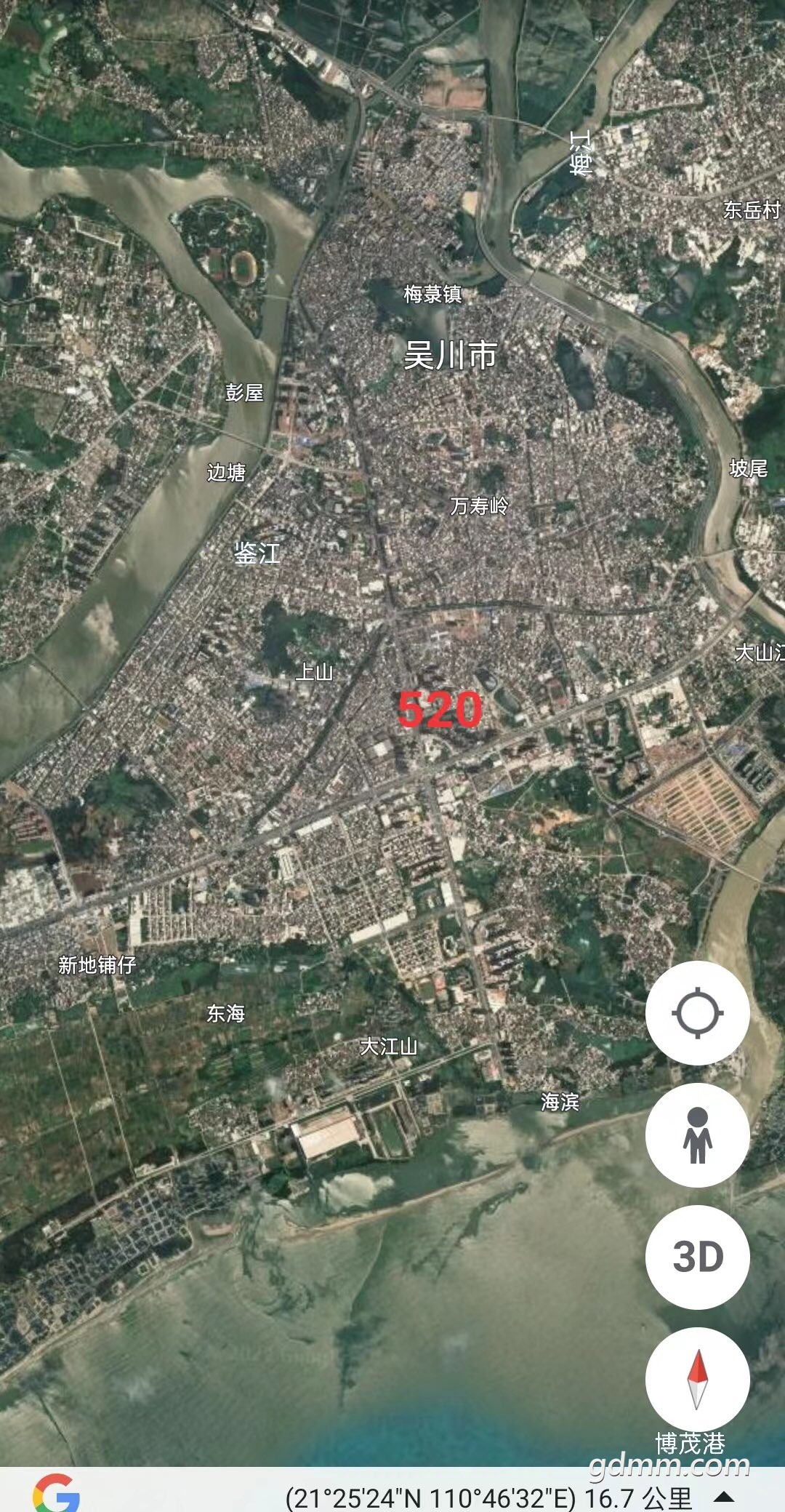Switch the map to 3D view
Viewport: 785px width, 1512px height.
pos(697,1257)
